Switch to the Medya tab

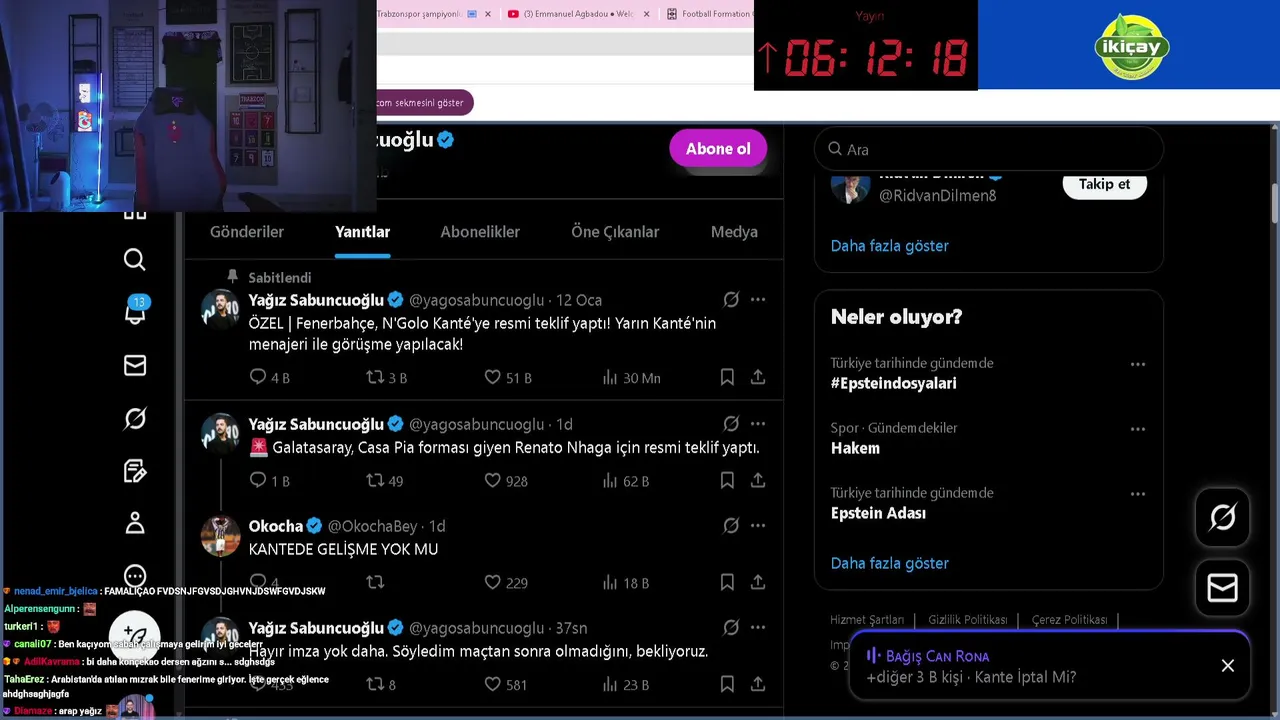(734, 232)
